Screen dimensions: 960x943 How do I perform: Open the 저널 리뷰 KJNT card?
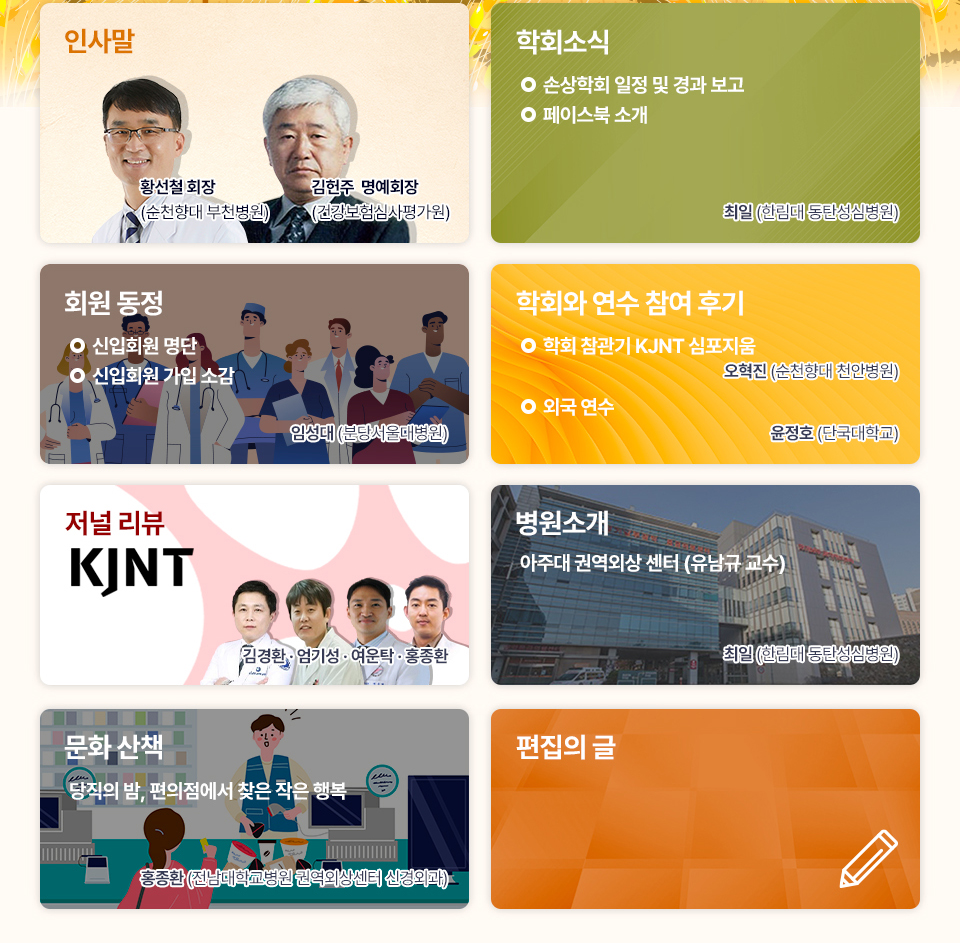point(254,585)
